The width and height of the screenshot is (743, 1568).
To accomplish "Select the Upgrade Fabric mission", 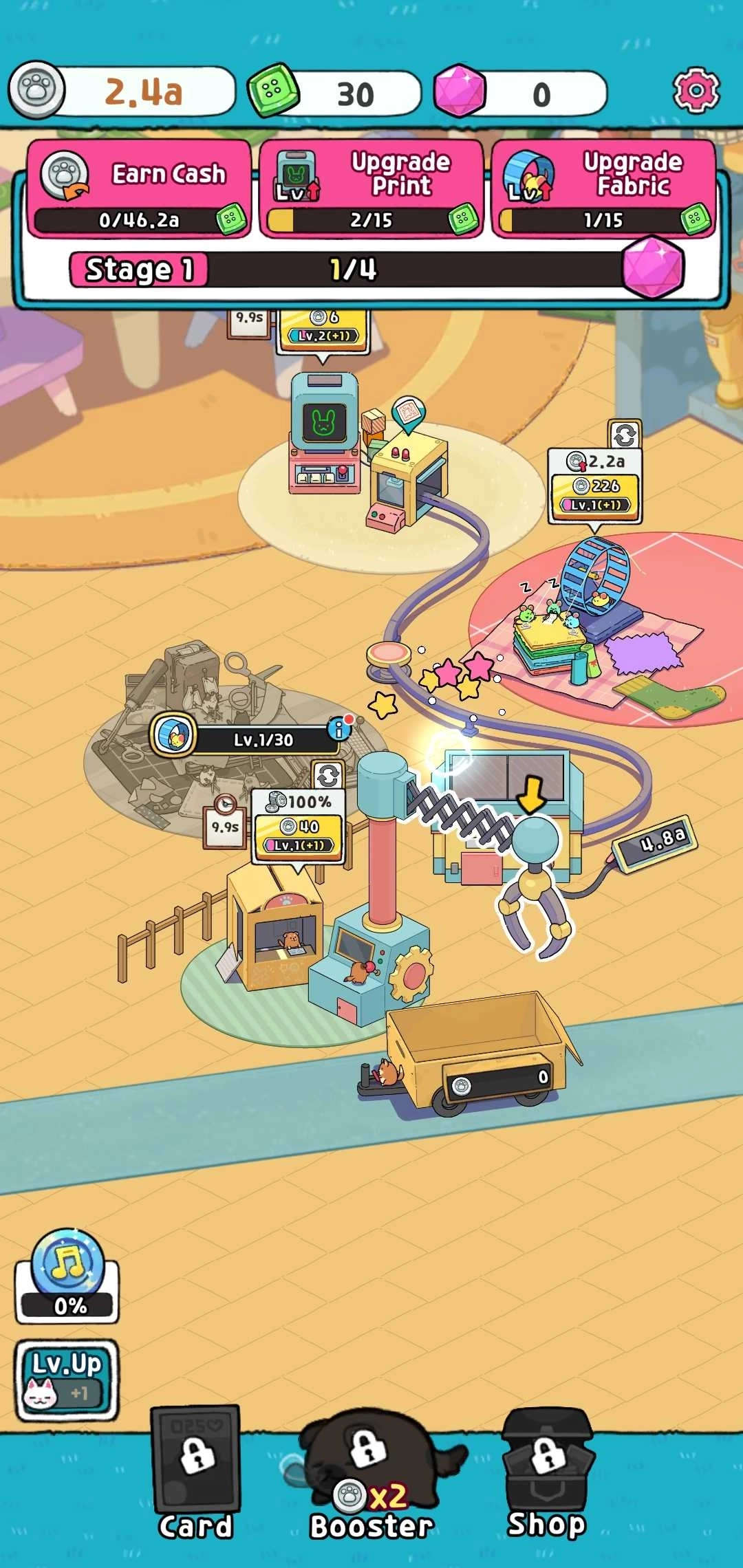I will pos(604,188).
